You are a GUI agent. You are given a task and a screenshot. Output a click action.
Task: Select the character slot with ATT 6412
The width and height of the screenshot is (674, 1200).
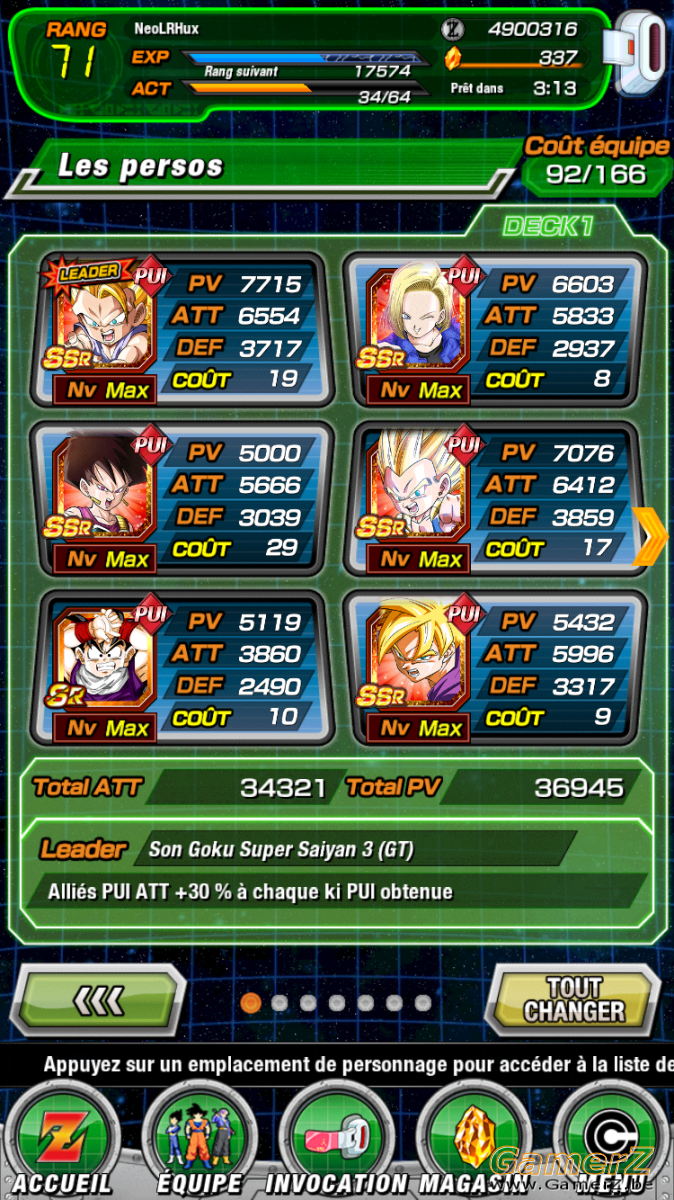[494, 499]
